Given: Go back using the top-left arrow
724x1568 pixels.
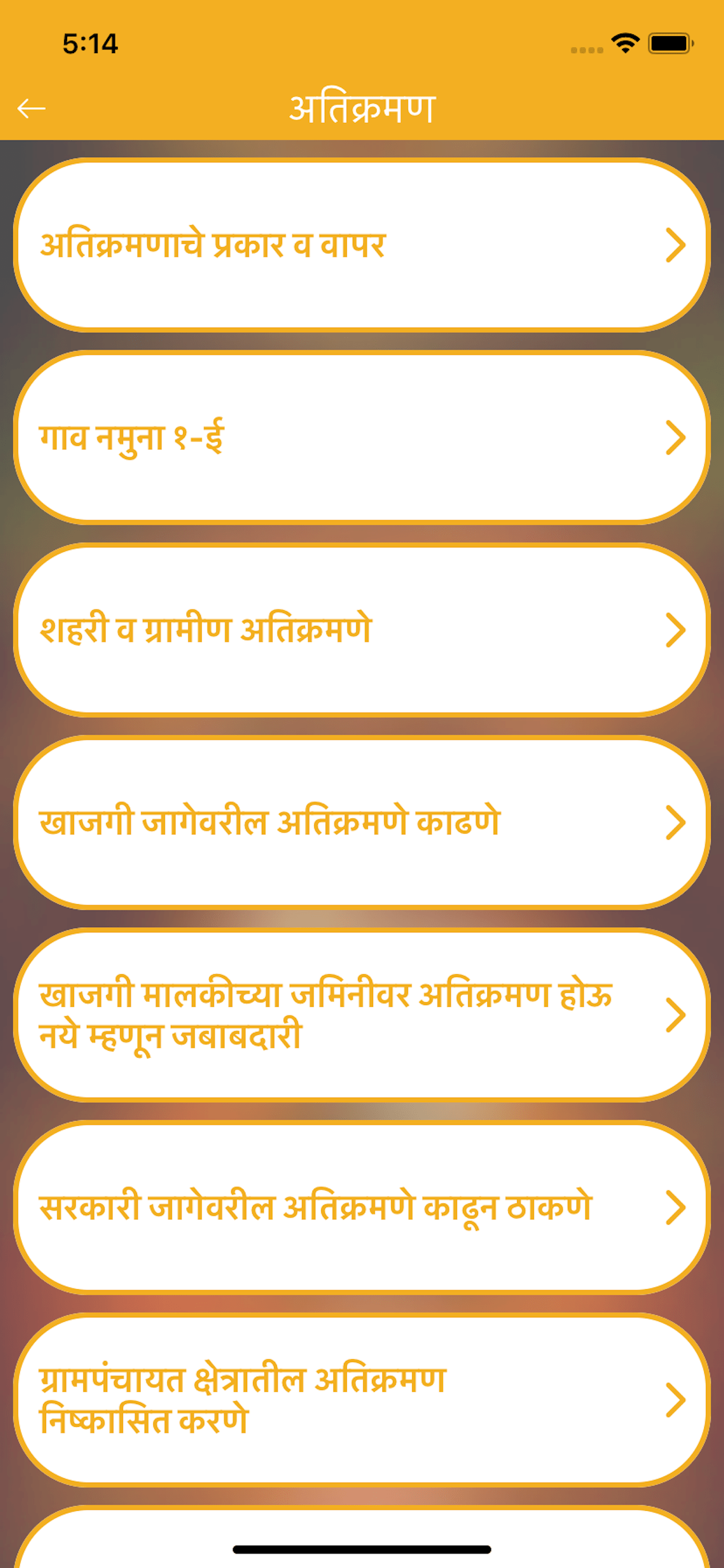Looking at the screenshot, I should (x=31, y=108).
